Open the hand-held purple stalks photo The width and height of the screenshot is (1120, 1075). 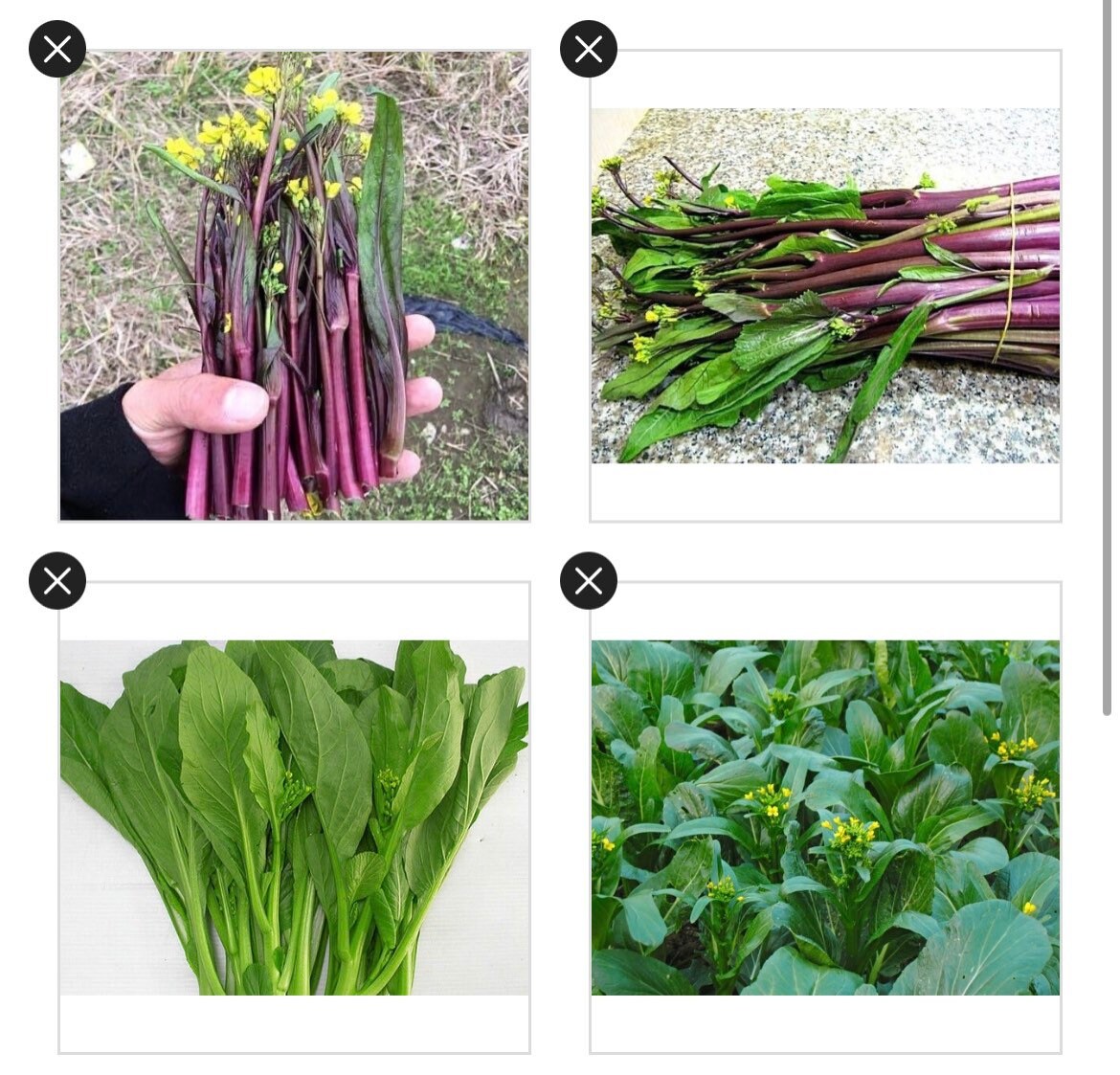click(x=294, y=285)
